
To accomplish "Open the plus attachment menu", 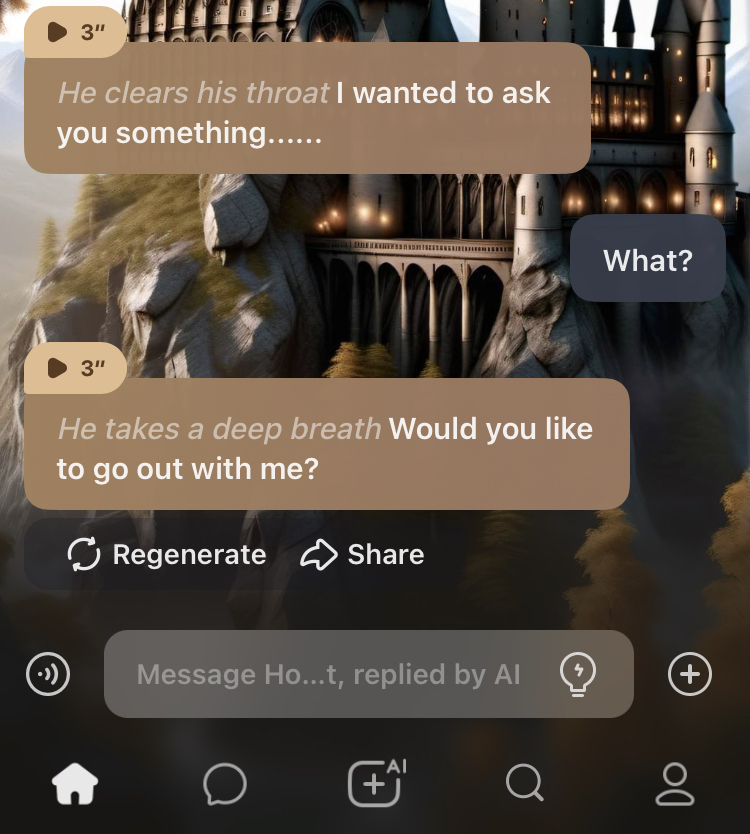I will tap(689, 674).
